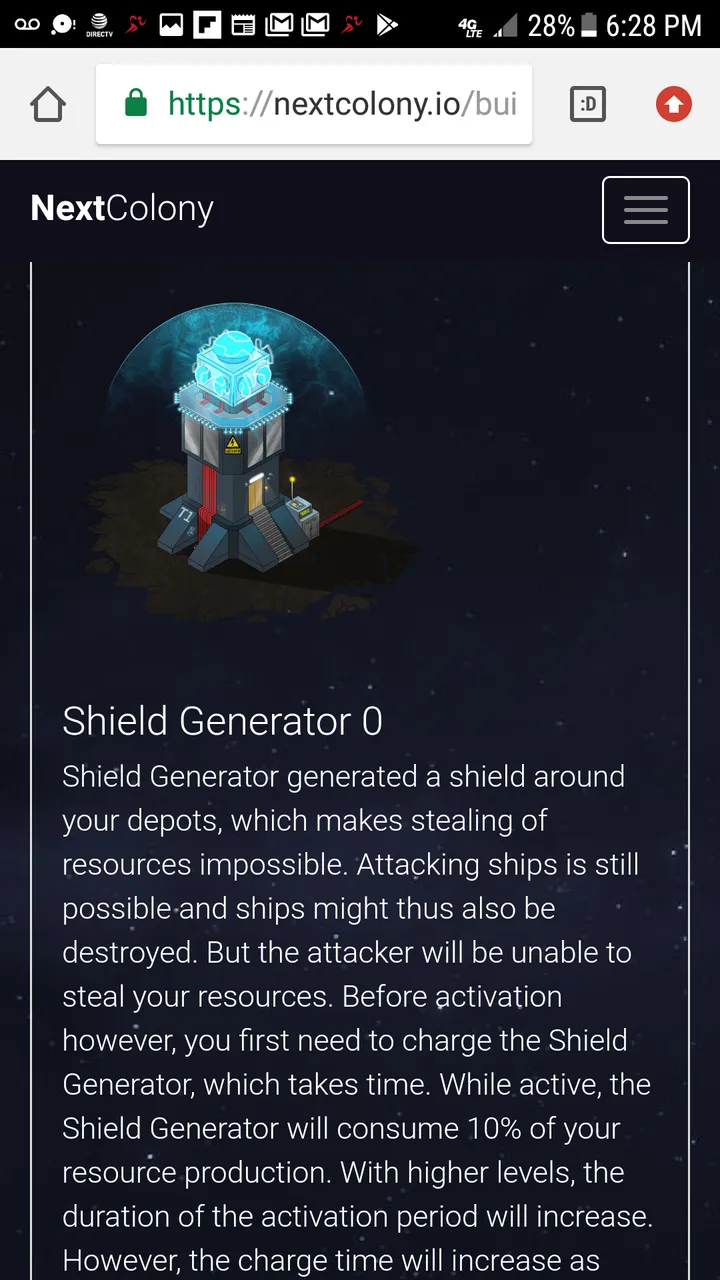
Task: Open the hamburger navigation menu
Action: click(x=645, y=210)
